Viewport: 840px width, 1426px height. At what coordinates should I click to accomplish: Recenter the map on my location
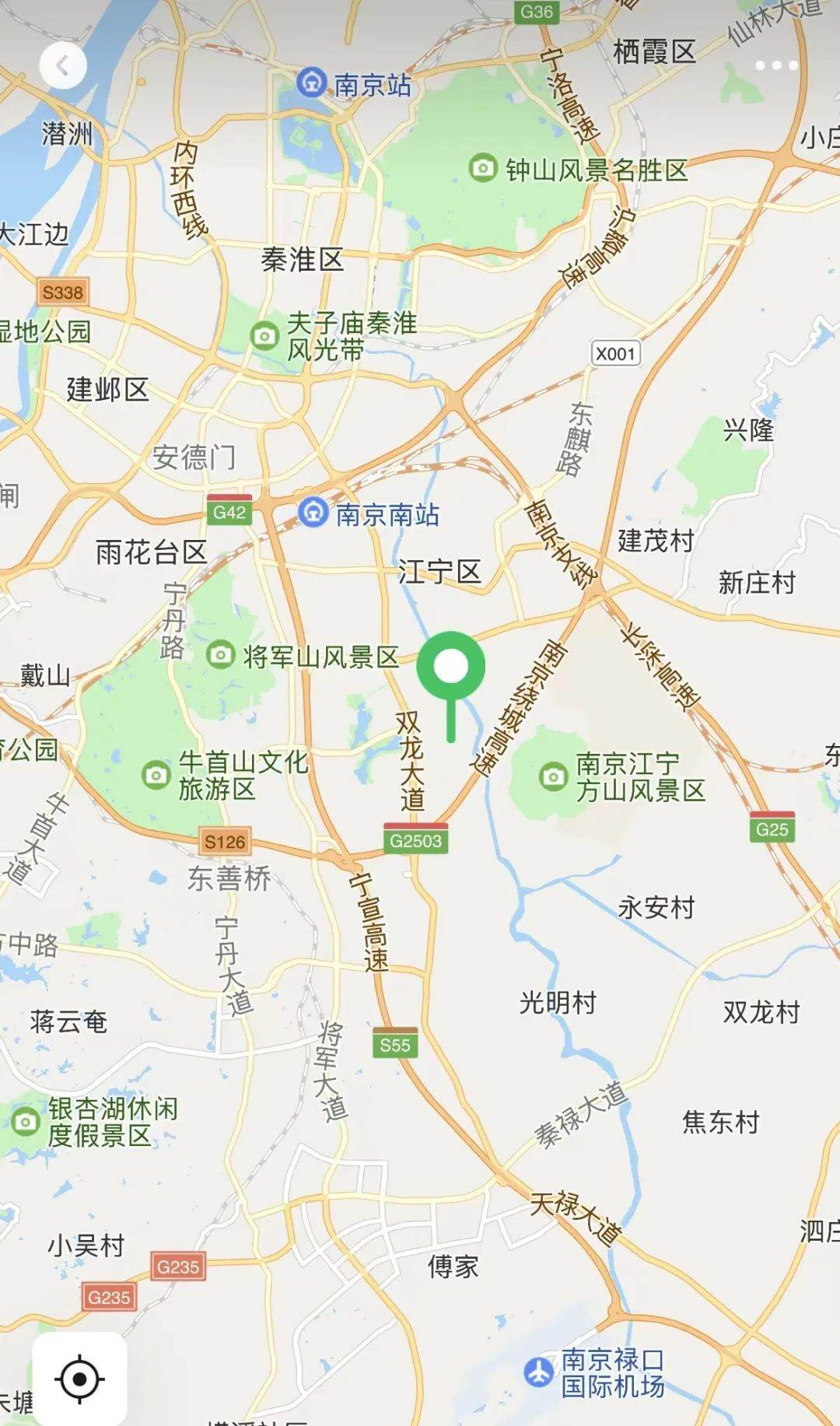[79, 1379]
